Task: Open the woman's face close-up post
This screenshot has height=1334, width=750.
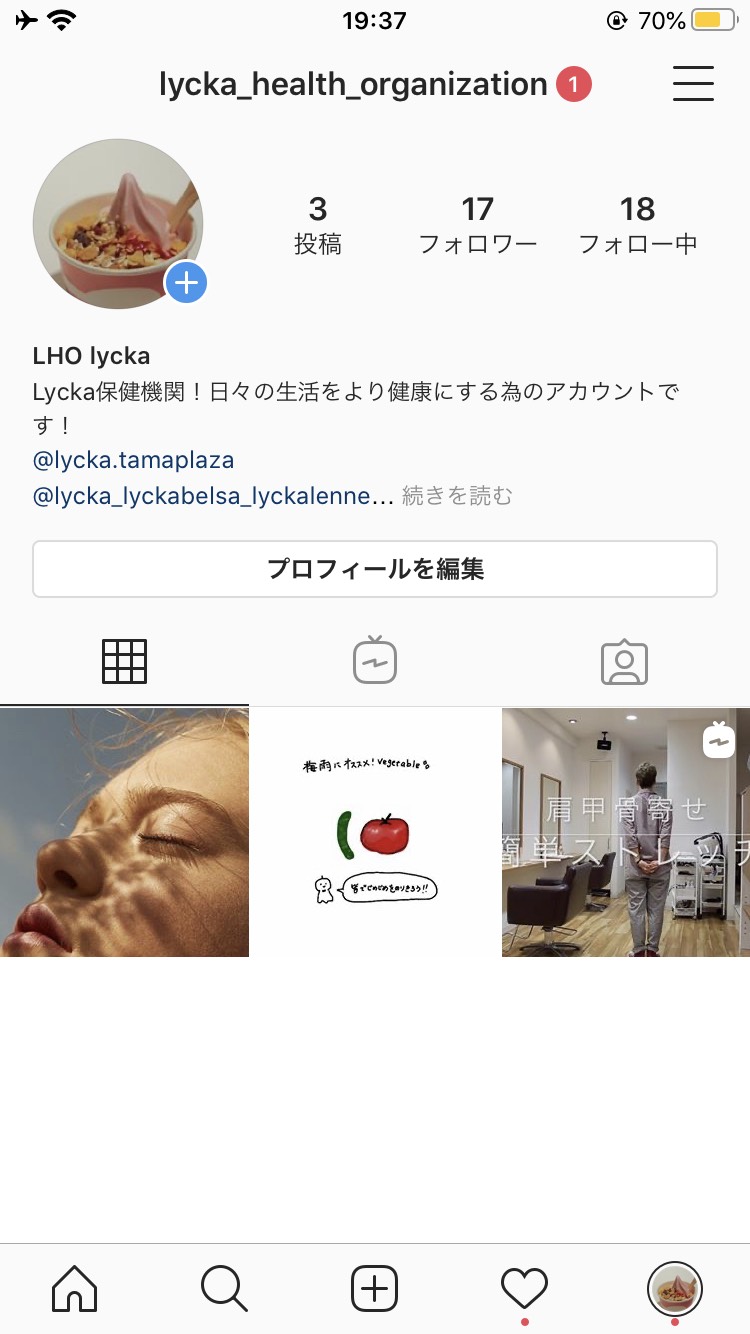Action: pos(124,832)
